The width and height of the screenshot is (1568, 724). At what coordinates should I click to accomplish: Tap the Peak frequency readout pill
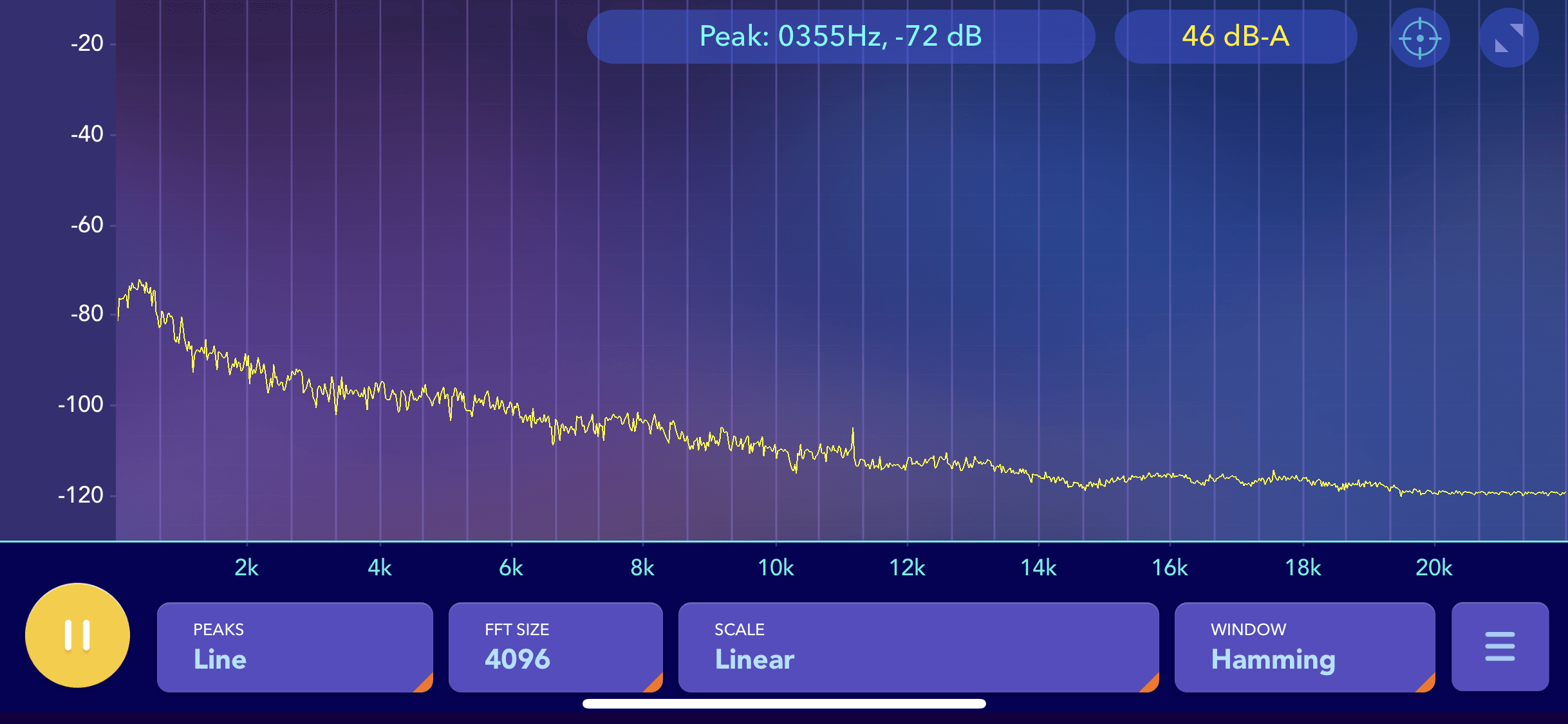(x=841, y=37)
